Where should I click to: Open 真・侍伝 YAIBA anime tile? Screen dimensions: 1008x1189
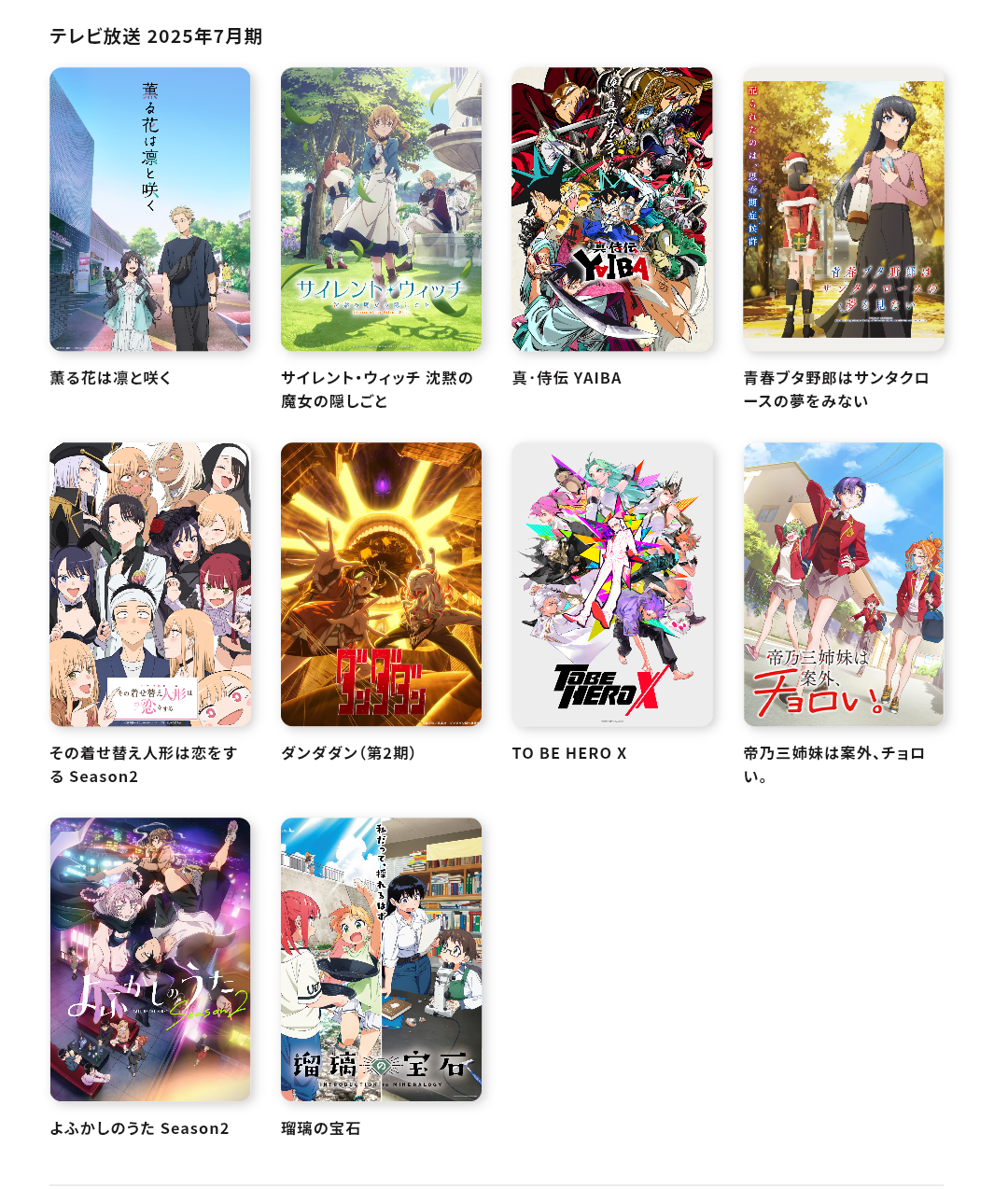click(612, 209)
